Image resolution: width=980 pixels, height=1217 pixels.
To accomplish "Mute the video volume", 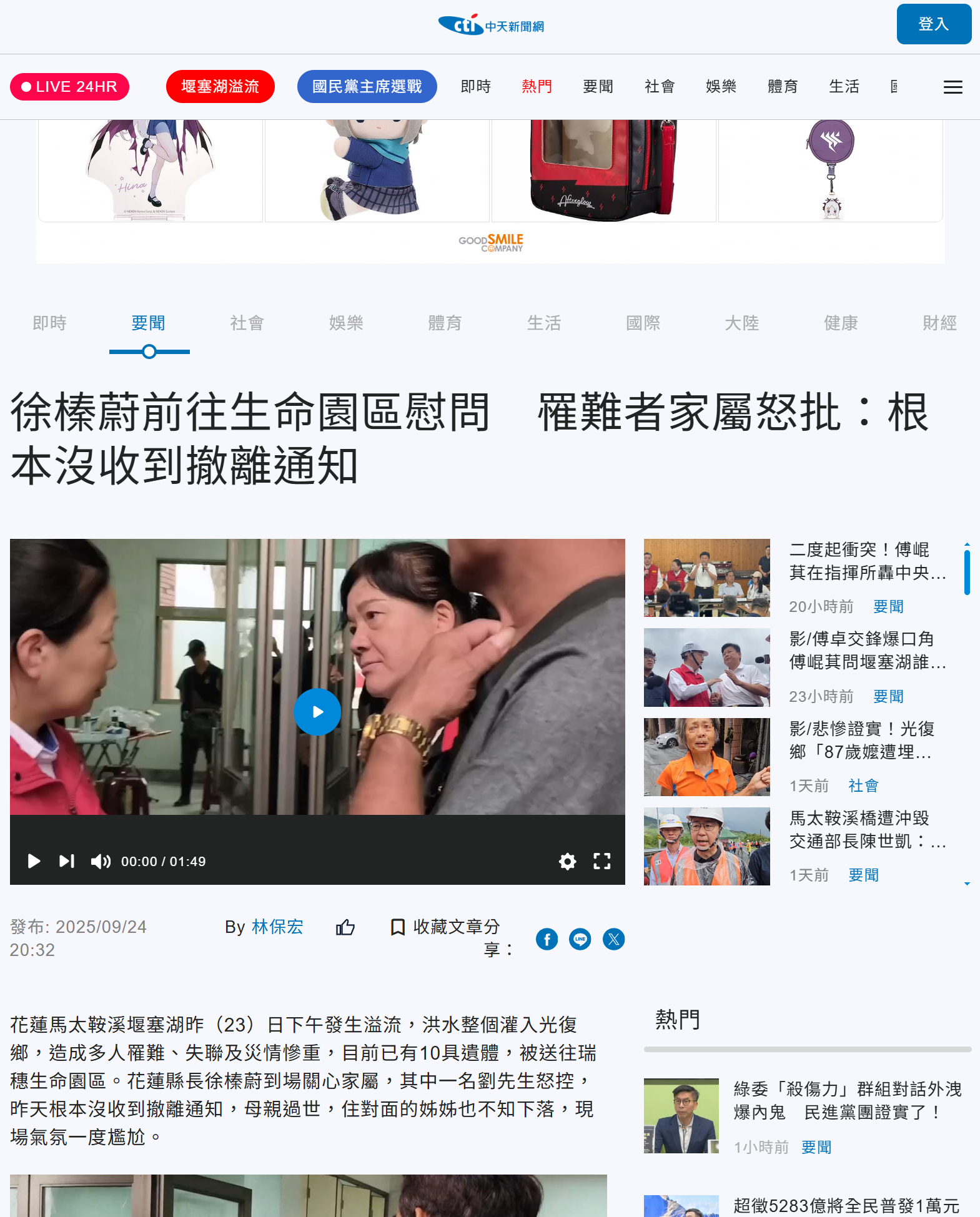I will point(100,862).
